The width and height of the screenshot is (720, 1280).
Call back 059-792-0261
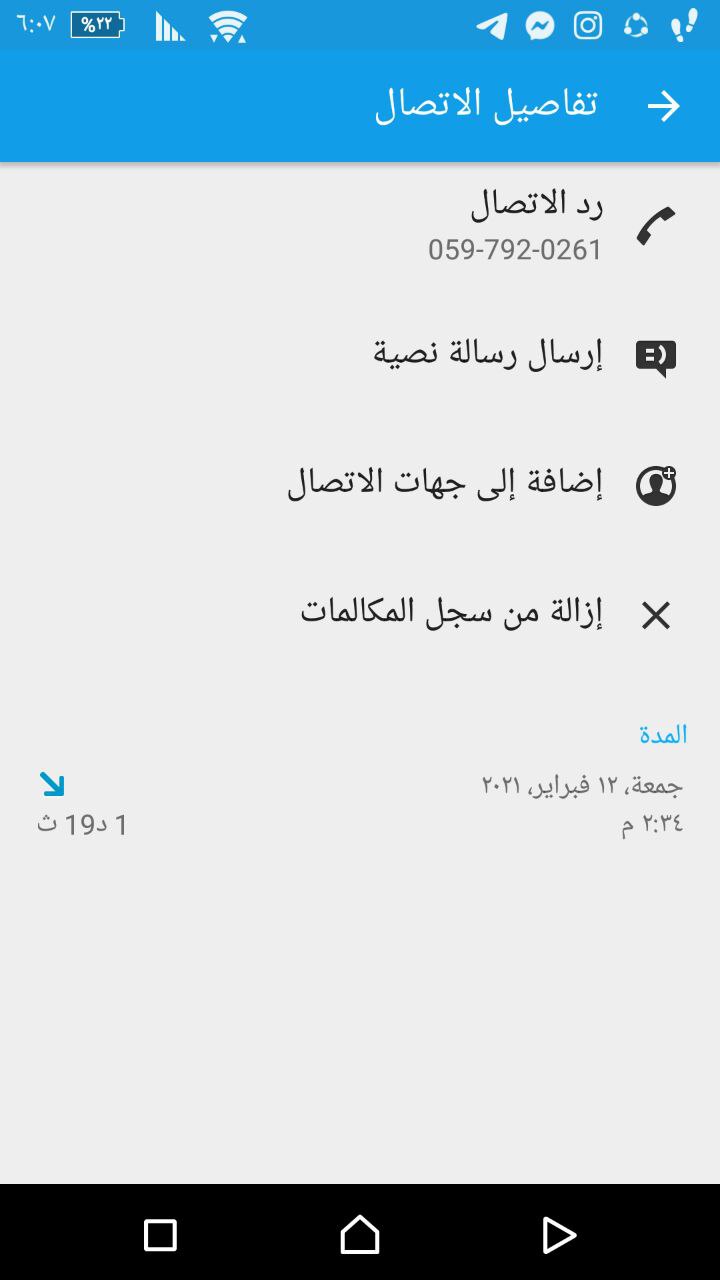click(360, 226)
